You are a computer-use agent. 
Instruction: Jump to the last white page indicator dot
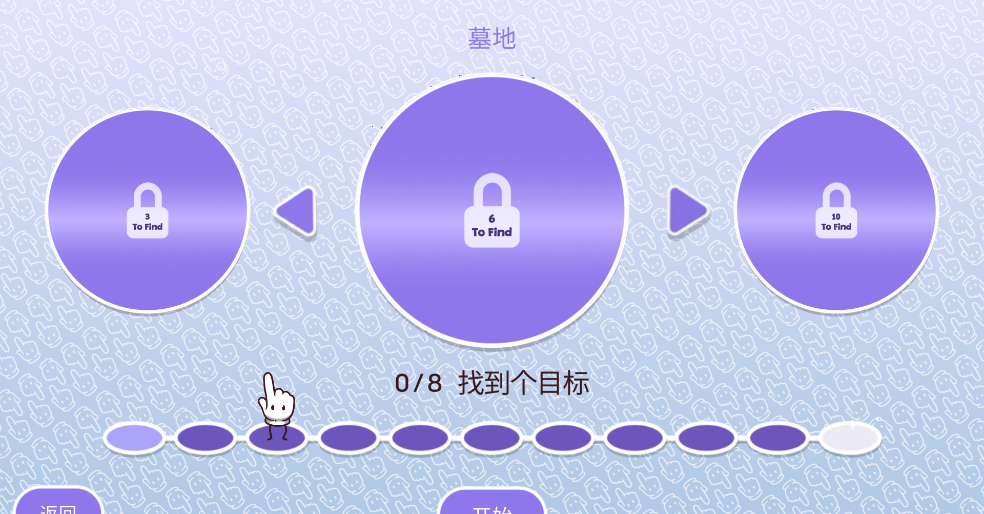coord(850,438)
